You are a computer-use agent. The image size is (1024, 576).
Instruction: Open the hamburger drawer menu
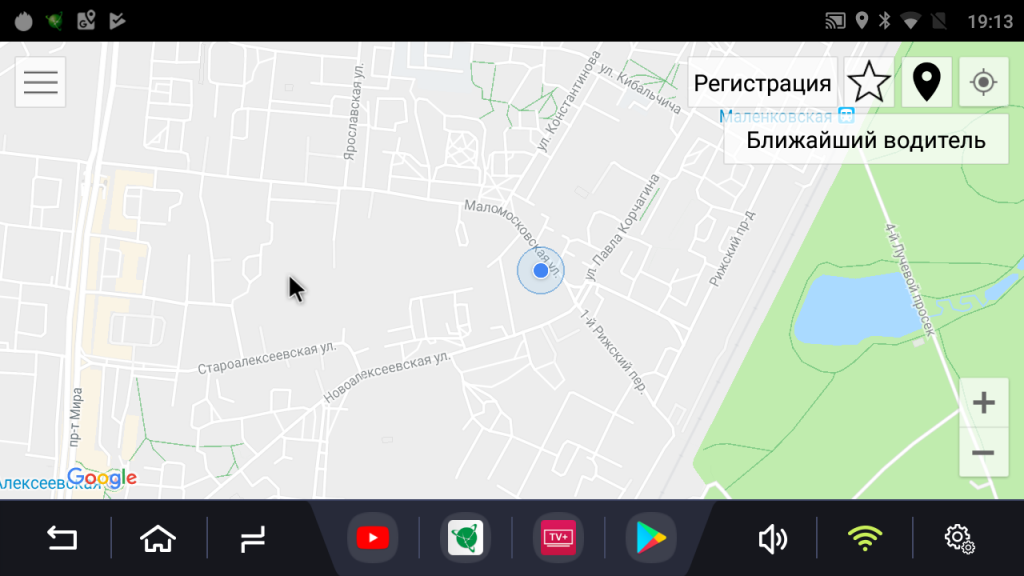pyautogui.click(x=40, y=82)
